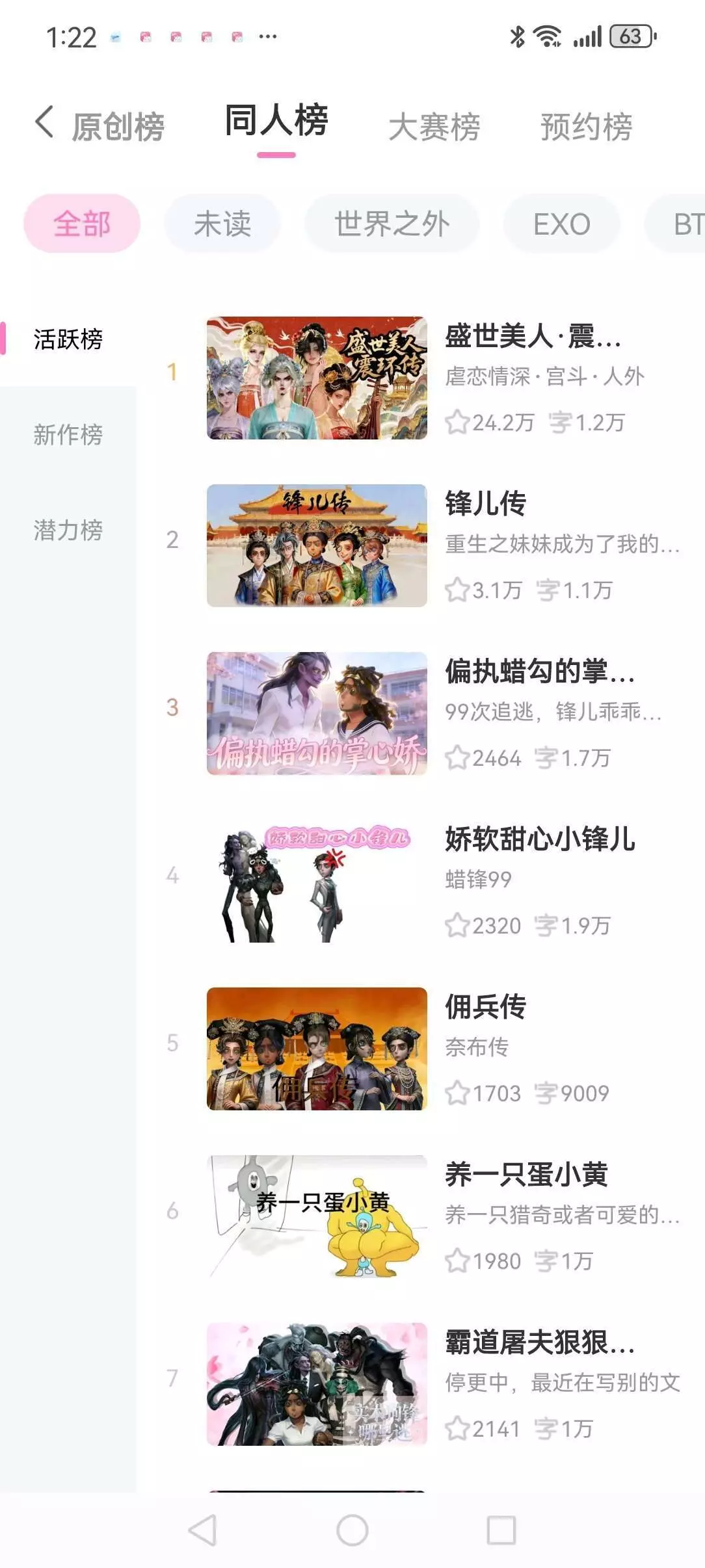Filter by 未读 chip
705x1568 pixels.
(x=222, y=224)
